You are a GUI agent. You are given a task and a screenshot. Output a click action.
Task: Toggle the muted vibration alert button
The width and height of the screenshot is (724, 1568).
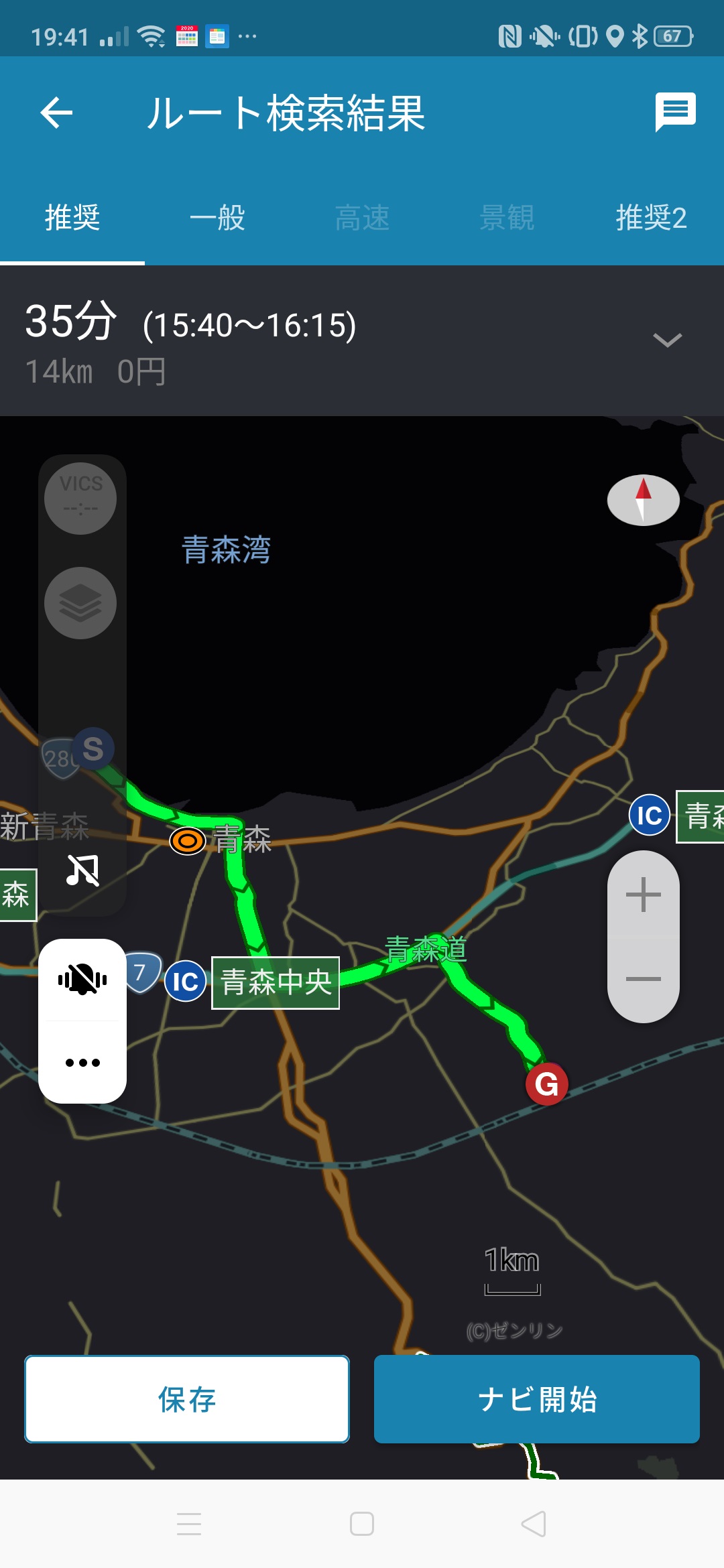[82, 980]
